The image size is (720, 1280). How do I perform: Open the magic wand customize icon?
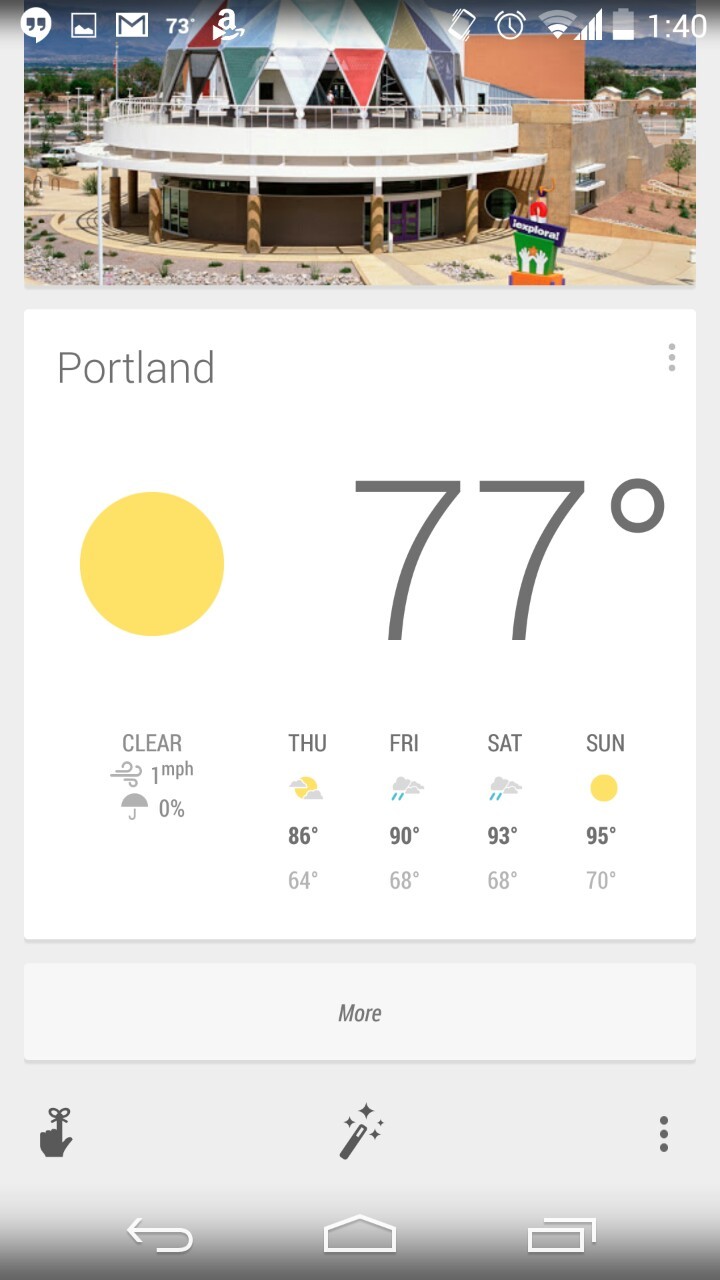360,1132
